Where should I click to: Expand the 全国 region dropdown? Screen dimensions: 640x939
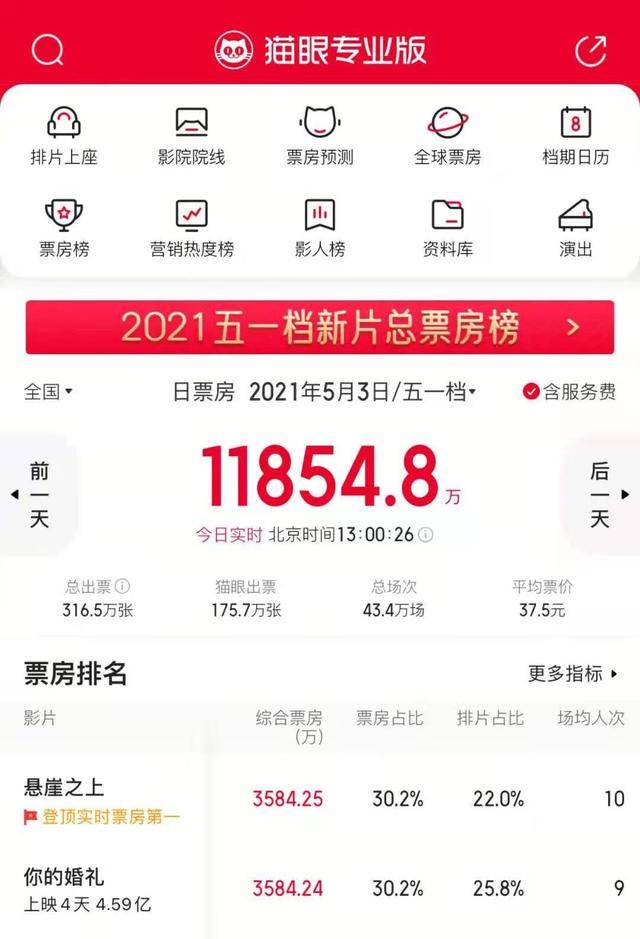[x=48, y=392]
